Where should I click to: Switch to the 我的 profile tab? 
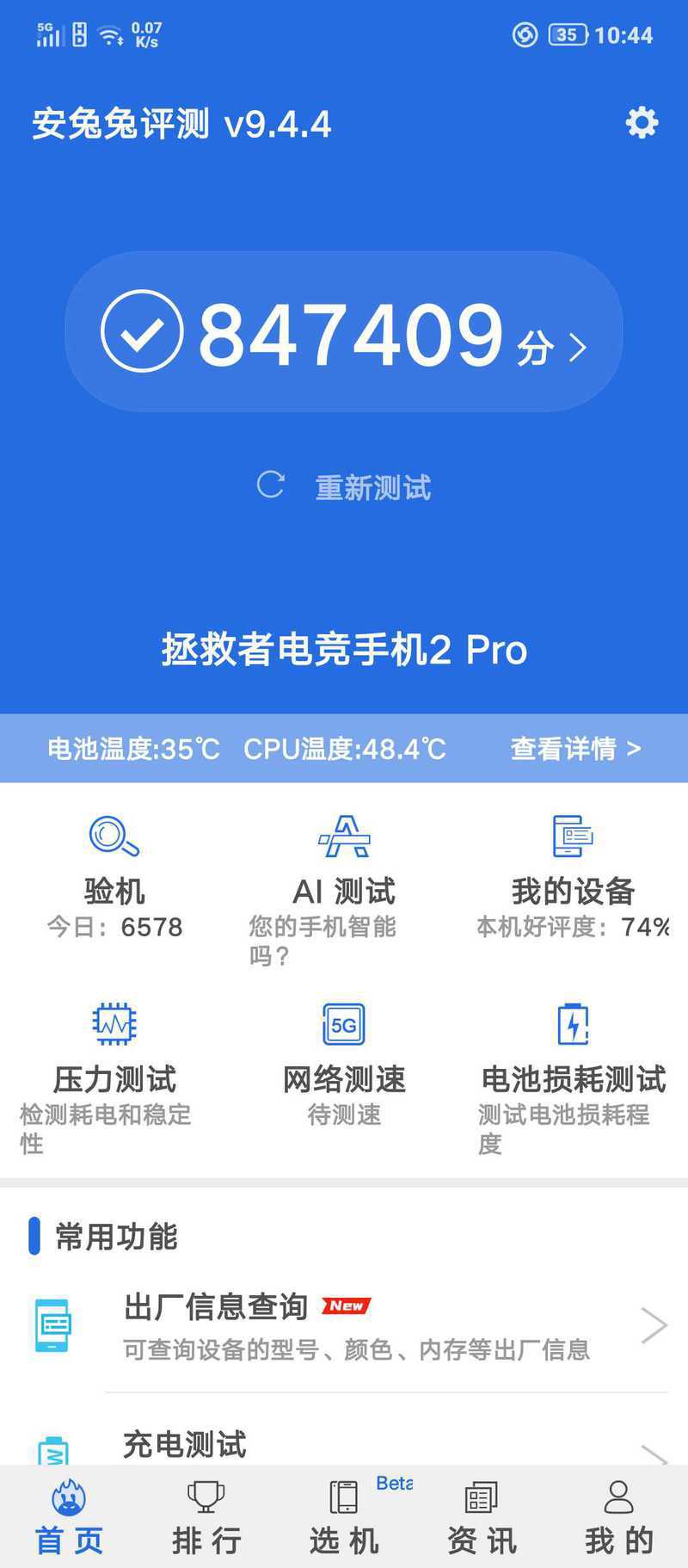(619, 1518)
